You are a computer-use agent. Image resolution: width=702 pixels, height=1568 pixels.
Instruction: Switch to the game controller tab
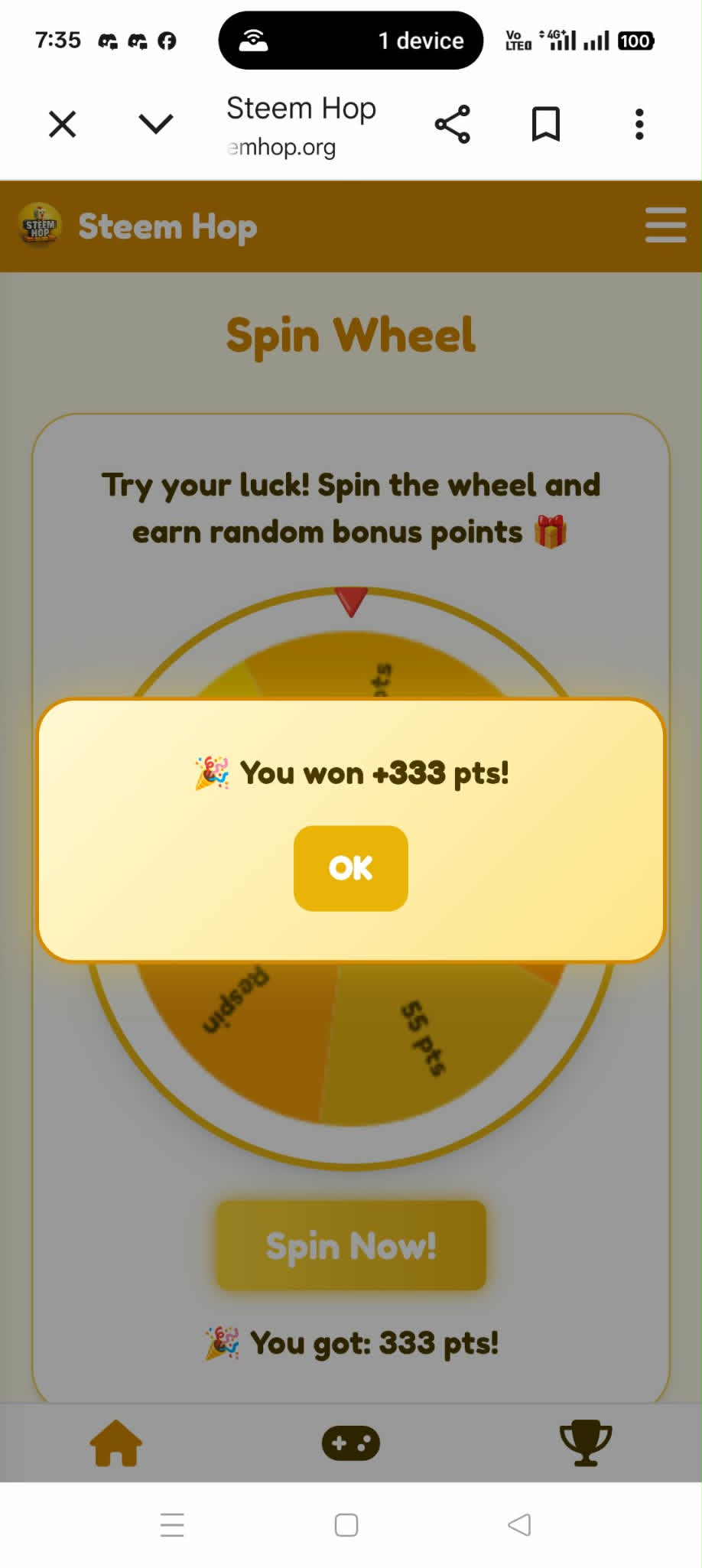point(351,1443)
